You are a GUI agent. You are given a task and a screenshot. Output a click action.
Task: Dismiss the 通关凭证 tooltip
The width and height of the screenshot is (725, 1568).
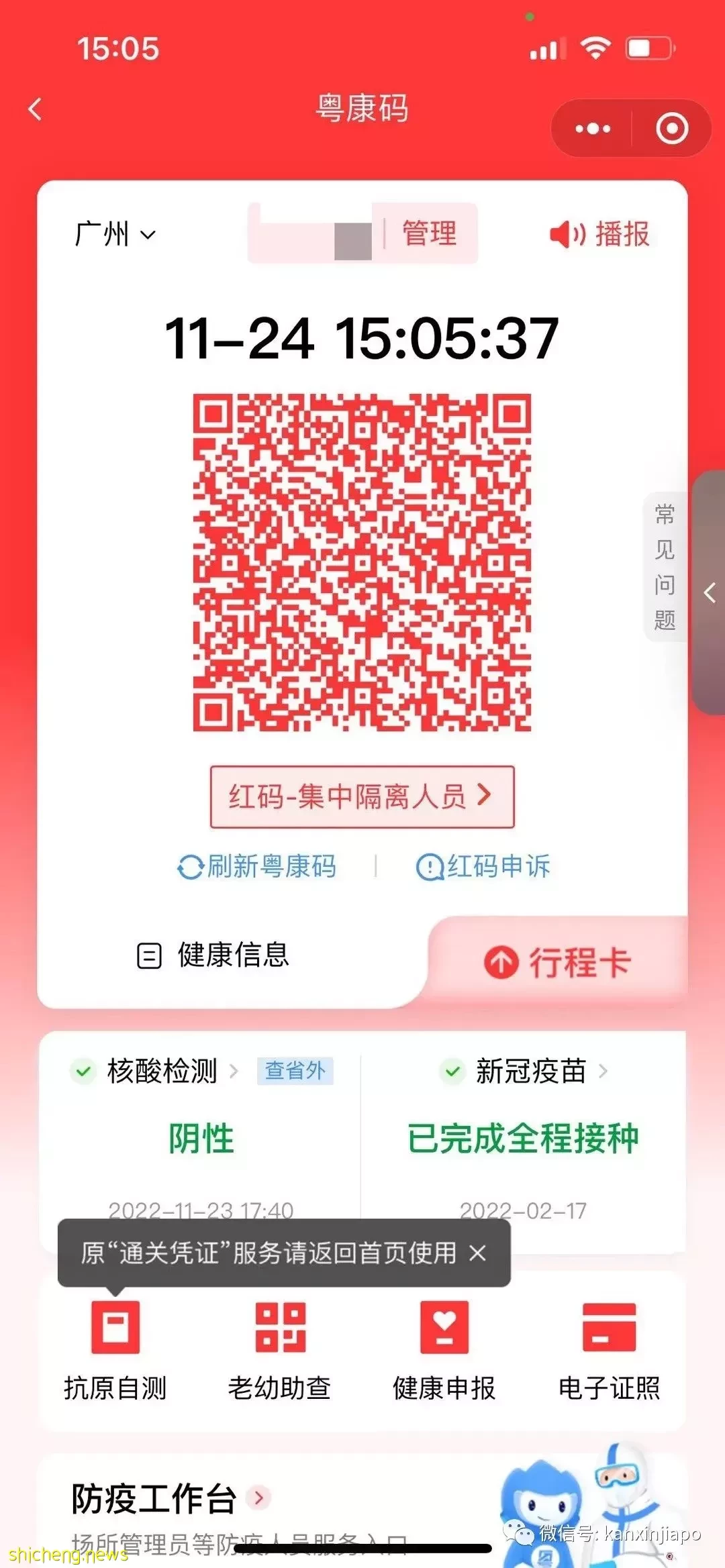pos(477,1253)
